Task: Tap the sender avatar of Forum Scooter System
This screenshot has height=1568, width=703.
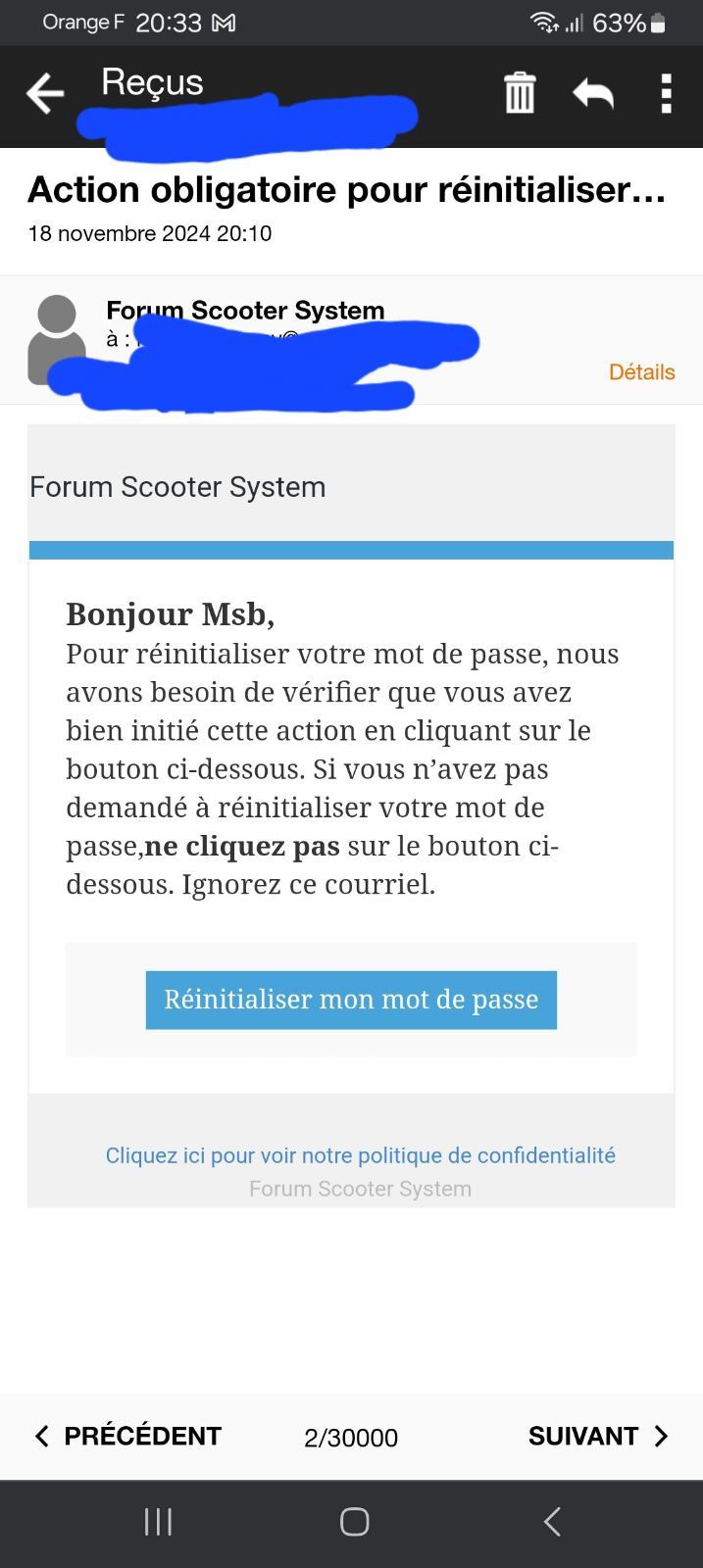Action: (x=59, y=339)
